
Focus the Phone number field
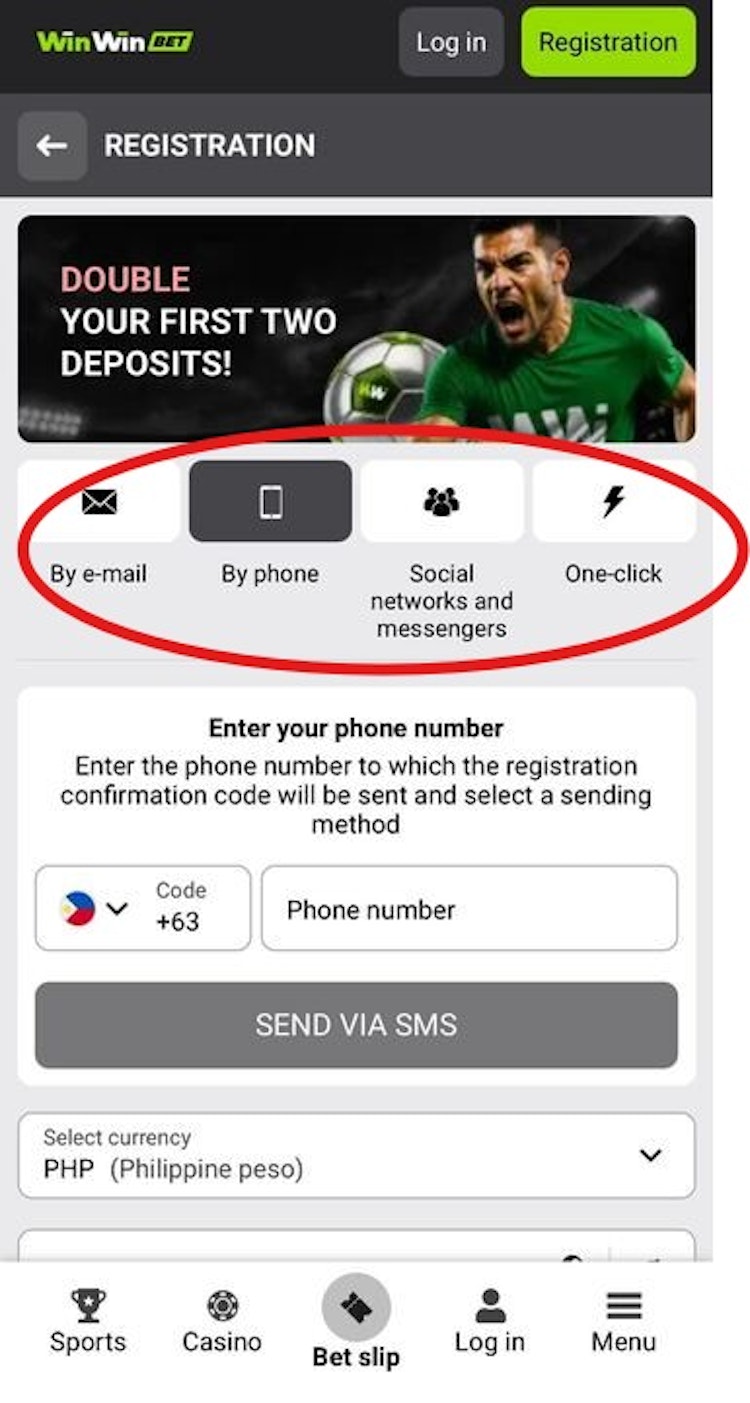[469, 909]
